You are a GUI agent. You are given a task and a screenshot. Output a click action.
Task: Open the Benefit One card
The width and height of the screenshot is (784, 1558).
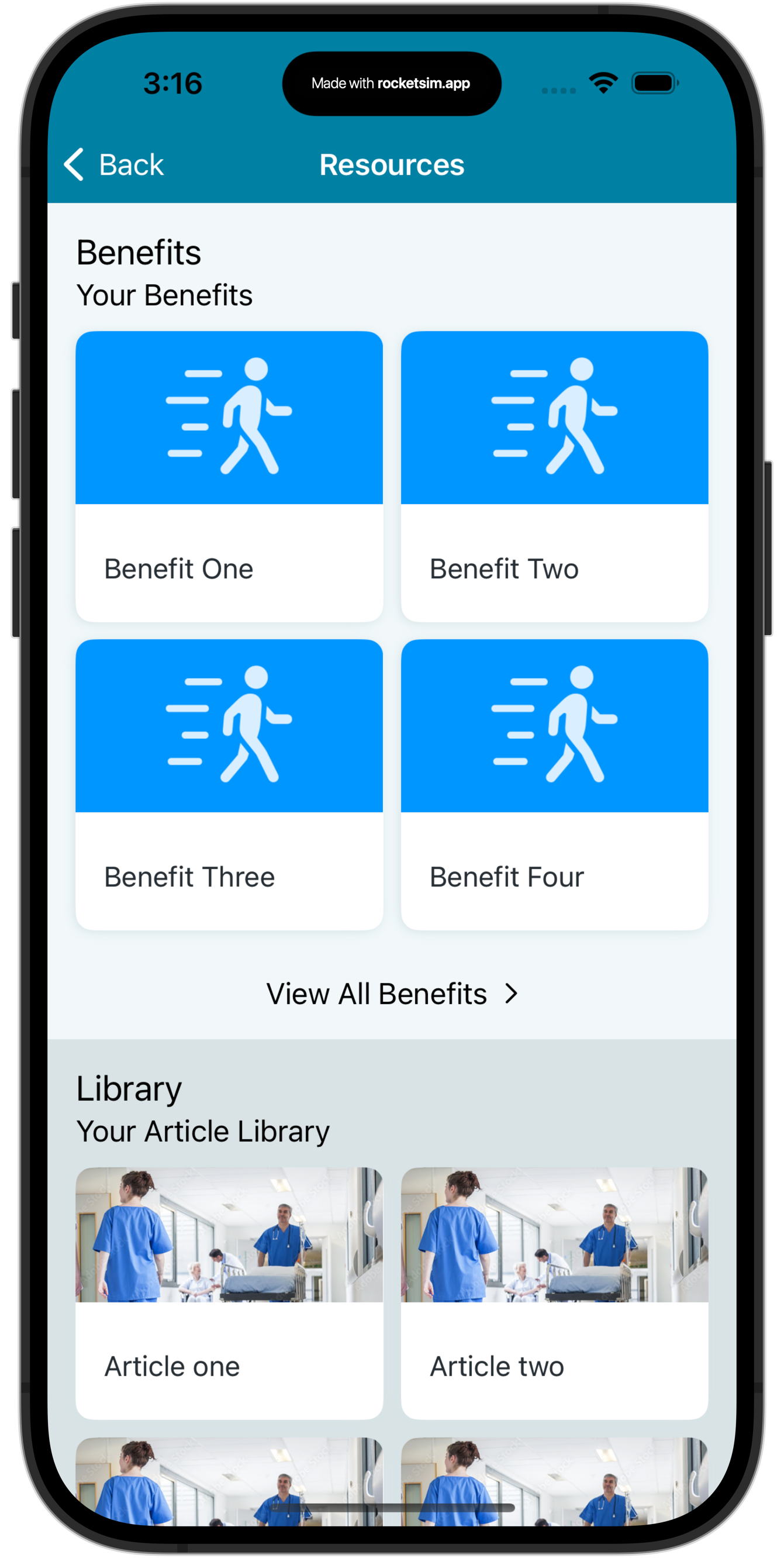(x=229, y=476)
